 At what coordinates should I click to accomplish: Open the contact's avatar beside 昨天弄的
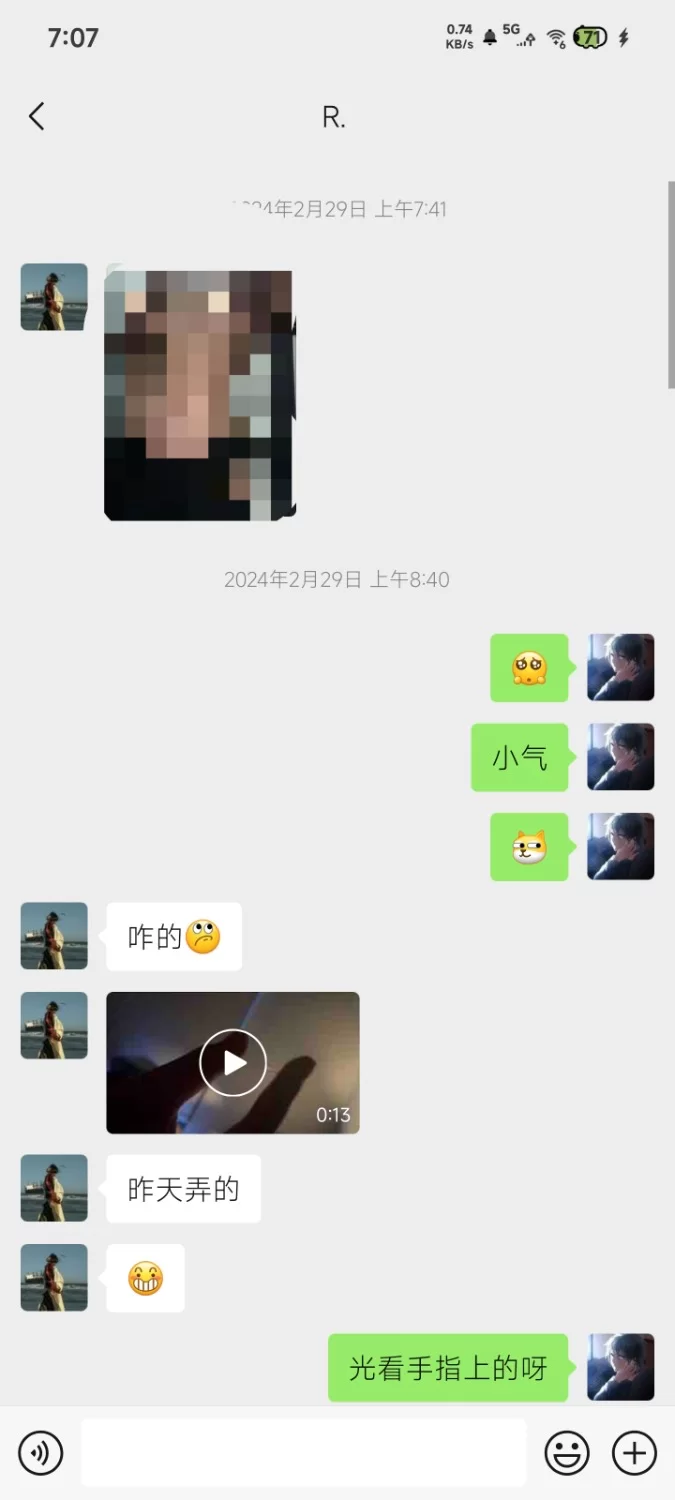coord(54,1188)
